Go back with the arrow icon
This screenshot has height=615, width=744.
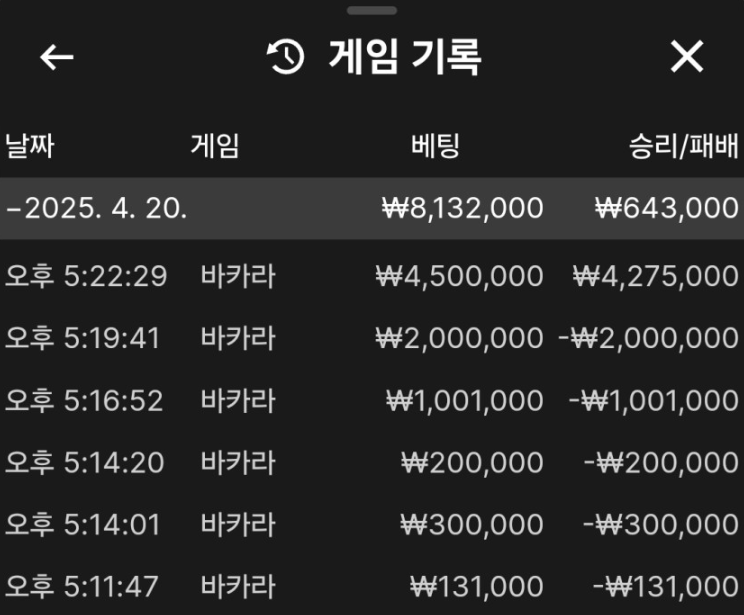[57, 58]
